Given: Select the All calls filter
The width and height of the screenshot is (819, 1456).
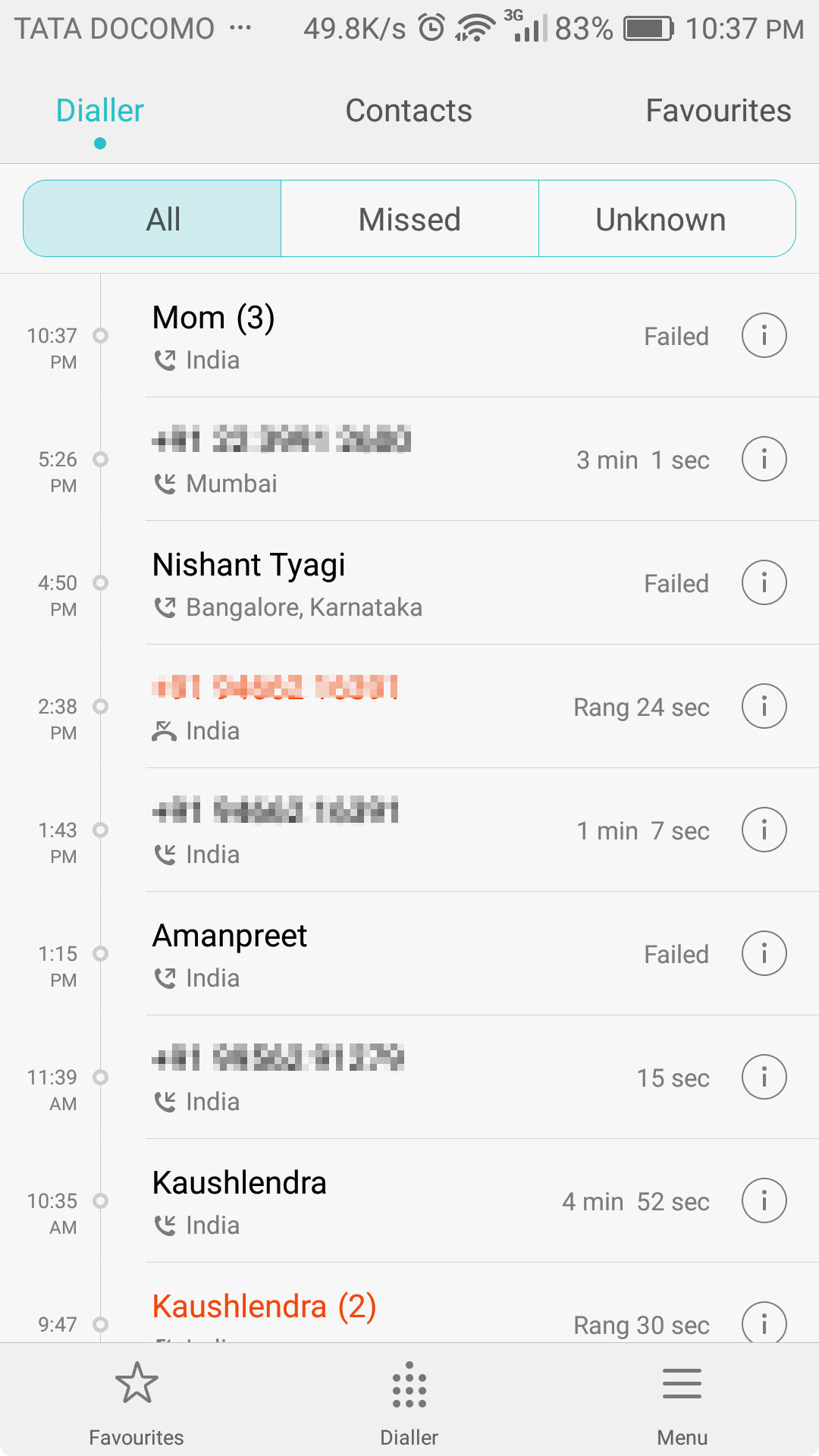Looking at the screenshot, I should [x=152, y=219].
